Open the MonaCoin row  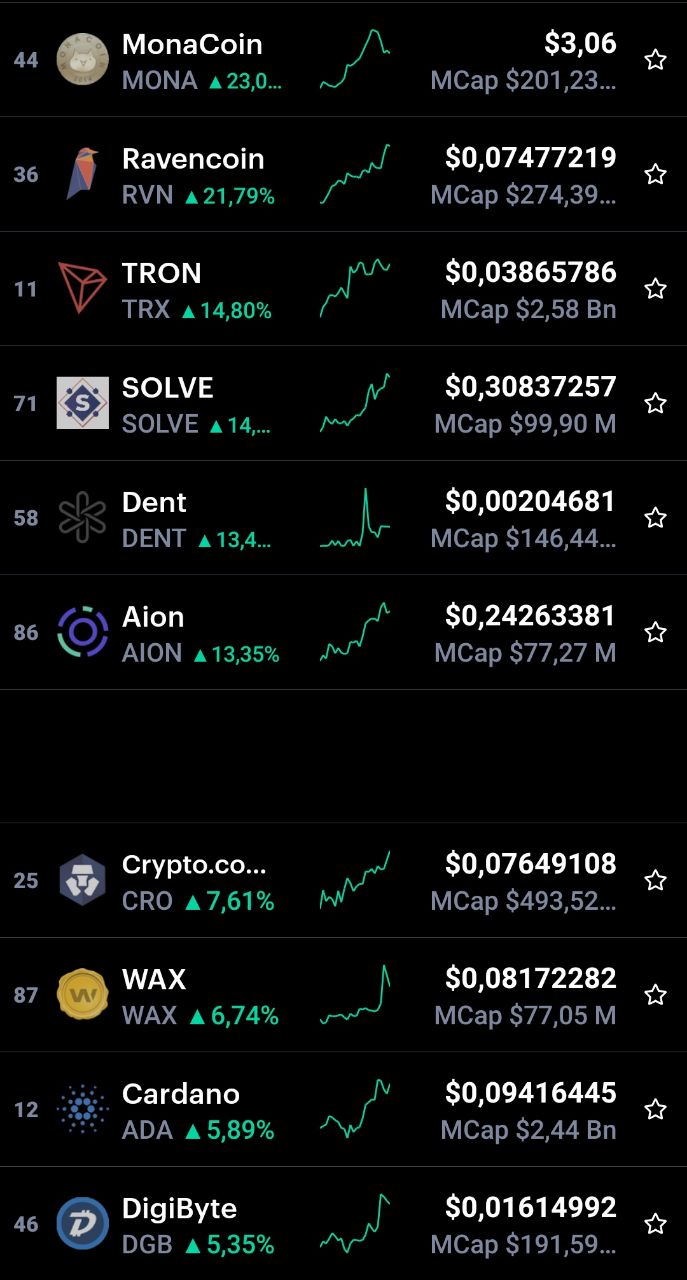coord(343,60)
